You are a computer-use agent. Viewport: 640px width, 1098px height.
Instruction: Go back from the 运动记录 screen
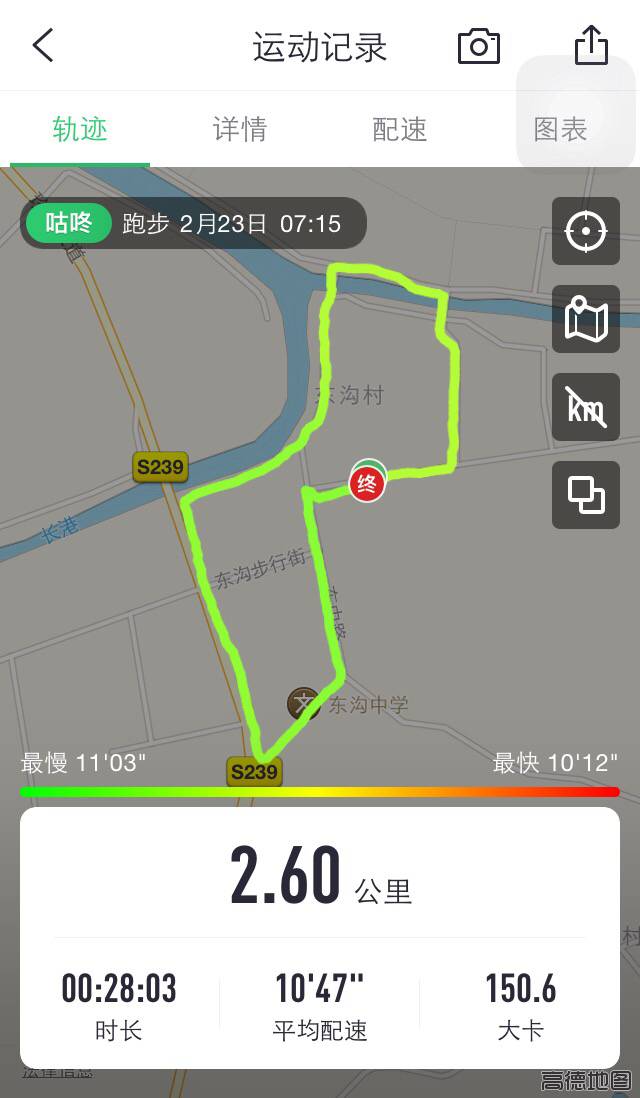pyautogui.click(x=43, y=46)
